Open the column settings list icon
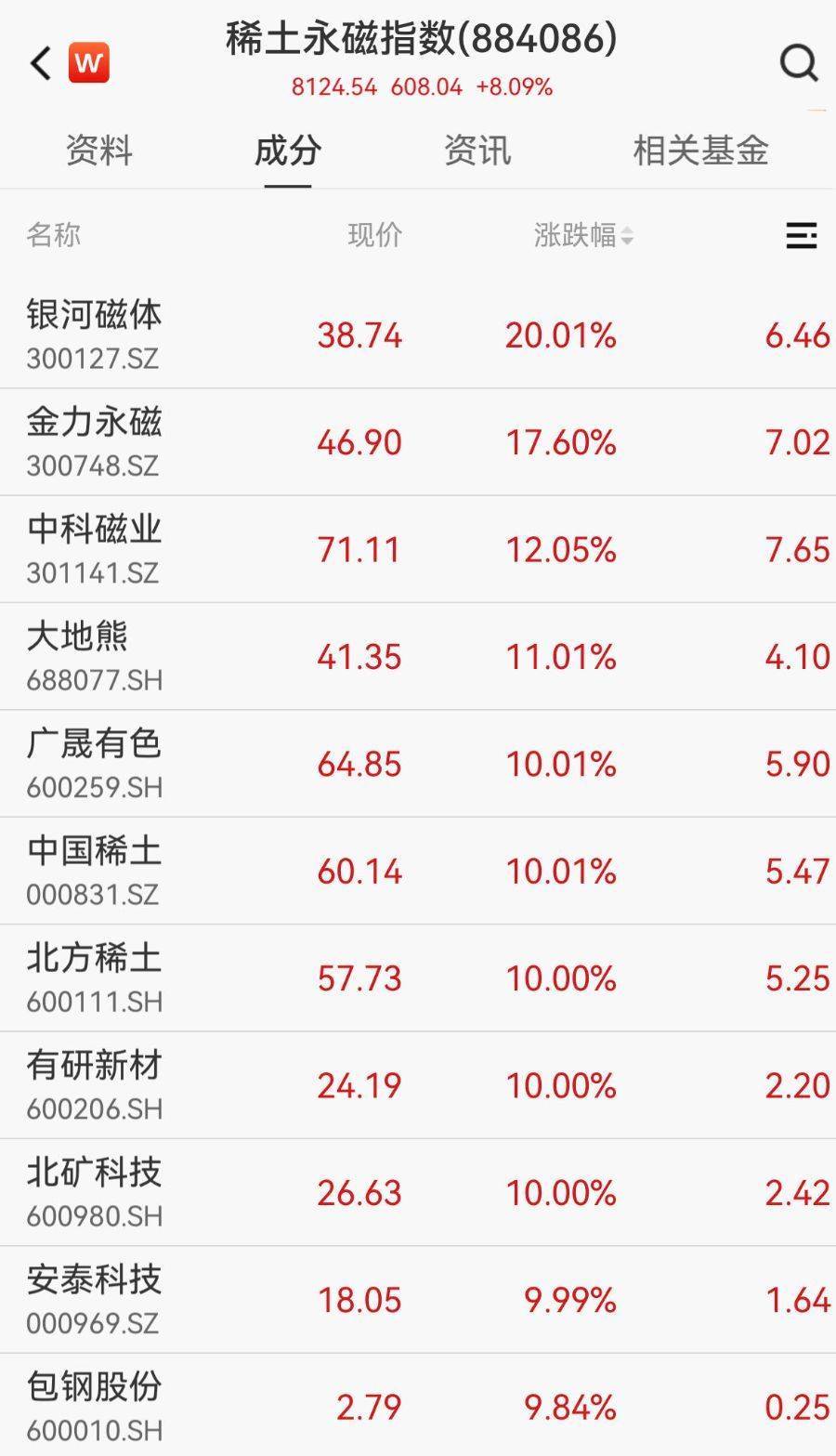Image resolution: width=836 pixels, height=1456 pixels. pyautogui.click(x=801, y=236)
